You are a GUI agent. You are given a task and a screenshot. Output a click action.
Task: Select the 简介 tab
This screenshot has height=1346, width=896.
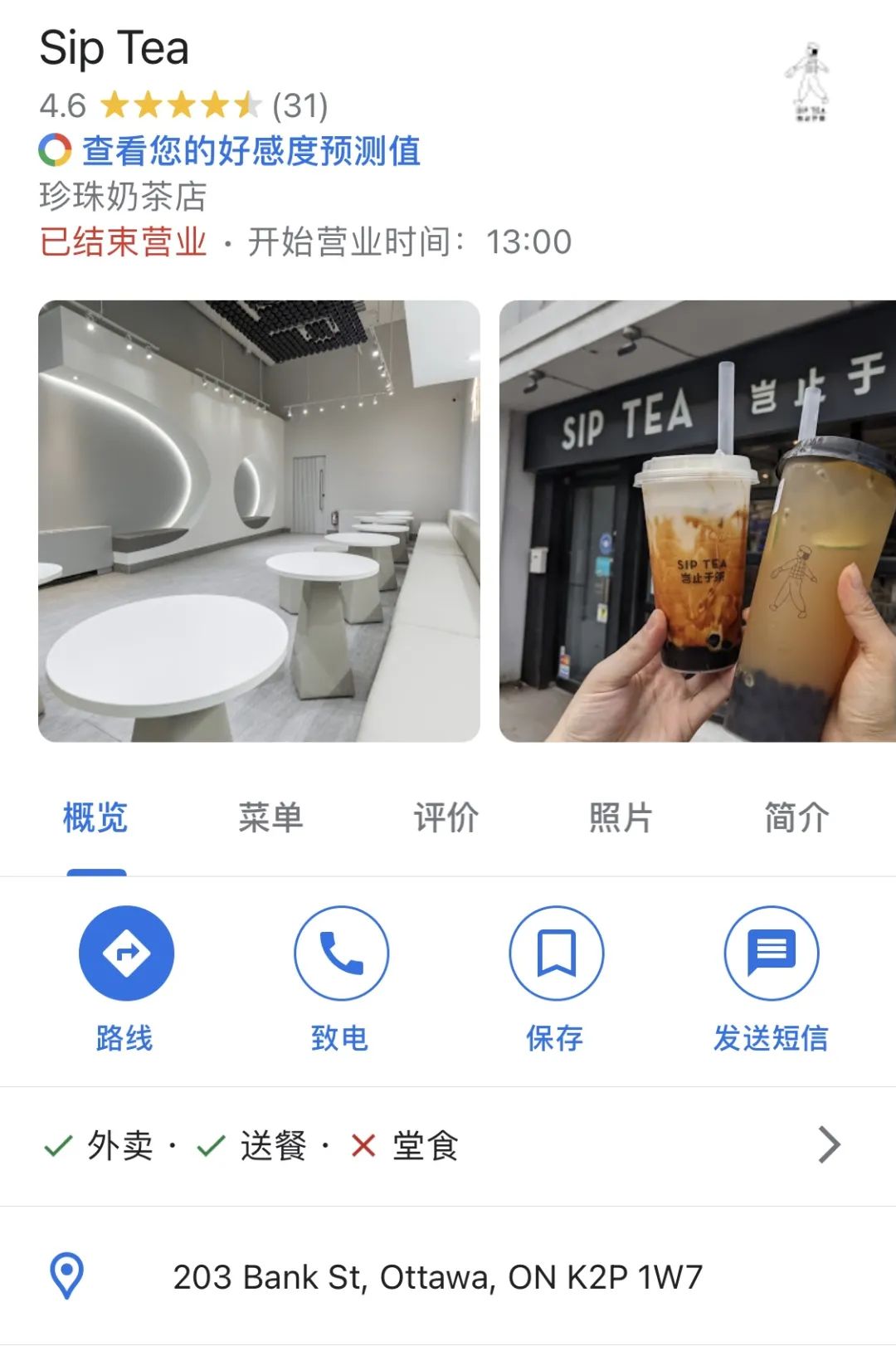(796, 818)
